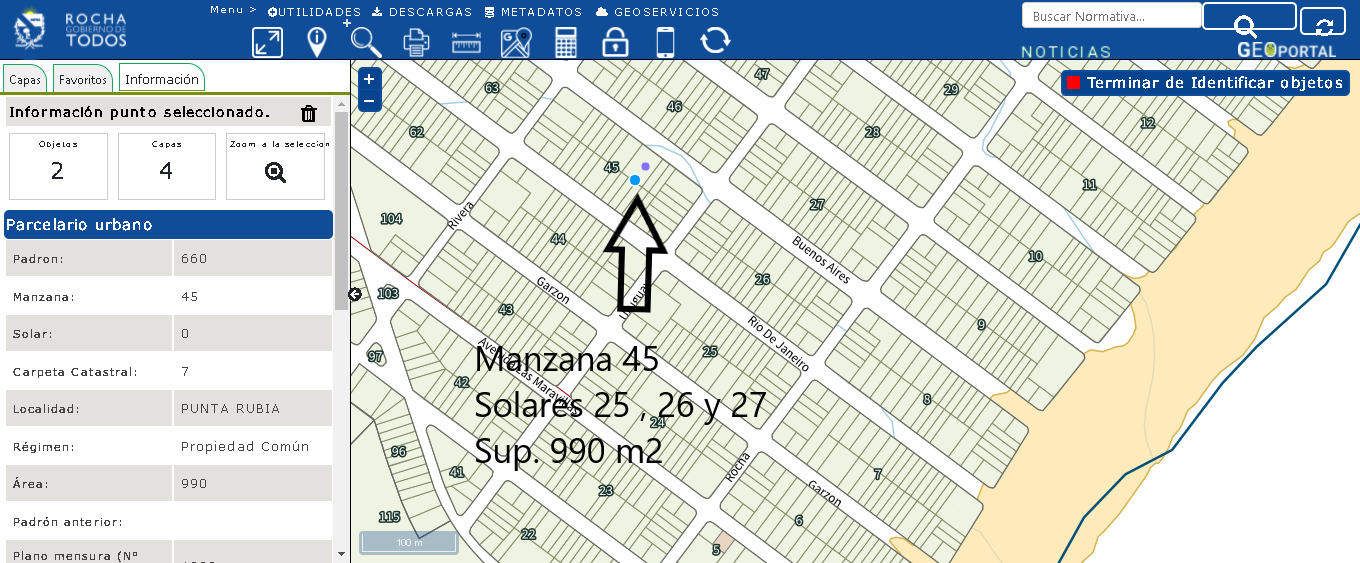The height and width of the screenshot is (563, 1360).
Task: Switch to the Favoritos tab
Action: pos(82,79)
